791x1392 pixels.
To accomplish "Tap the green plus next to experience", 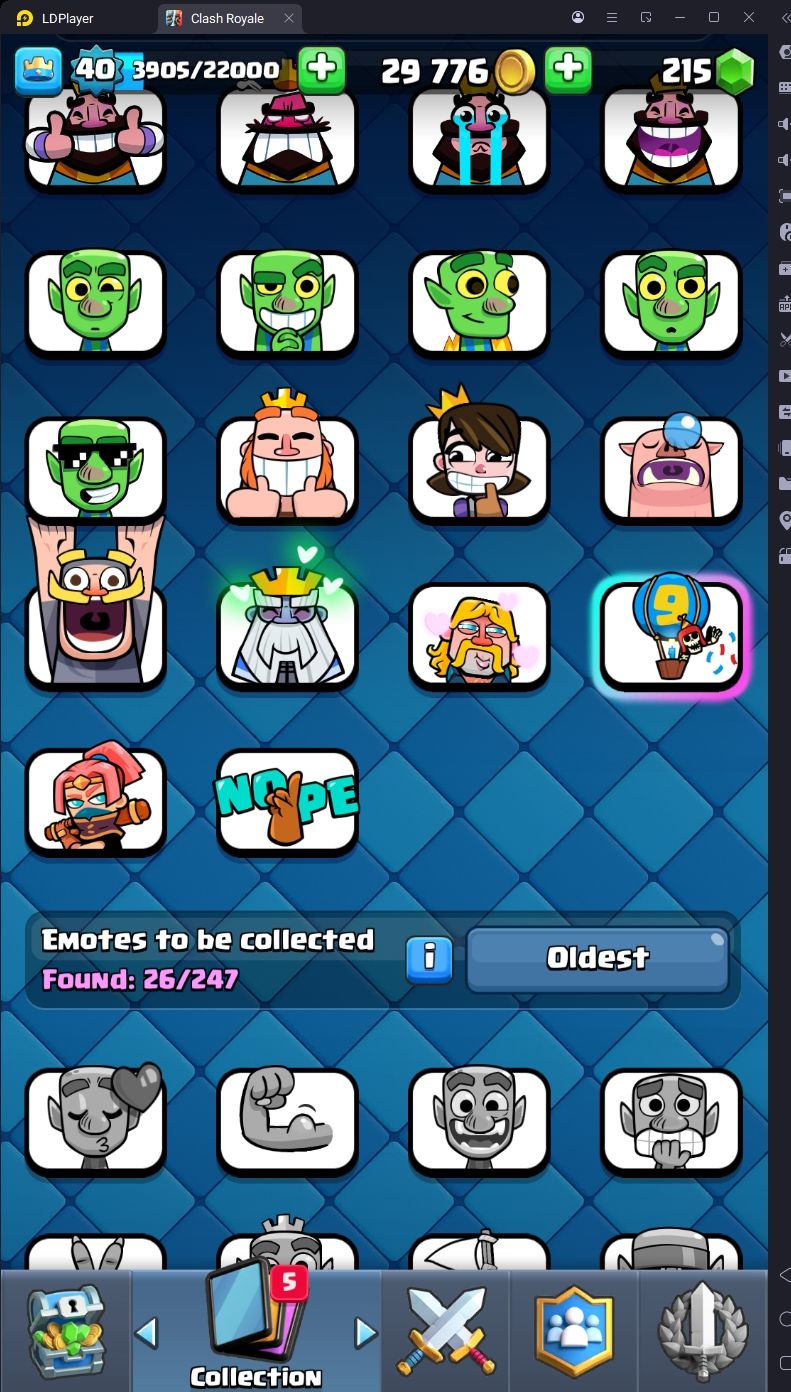I will 321,68.
